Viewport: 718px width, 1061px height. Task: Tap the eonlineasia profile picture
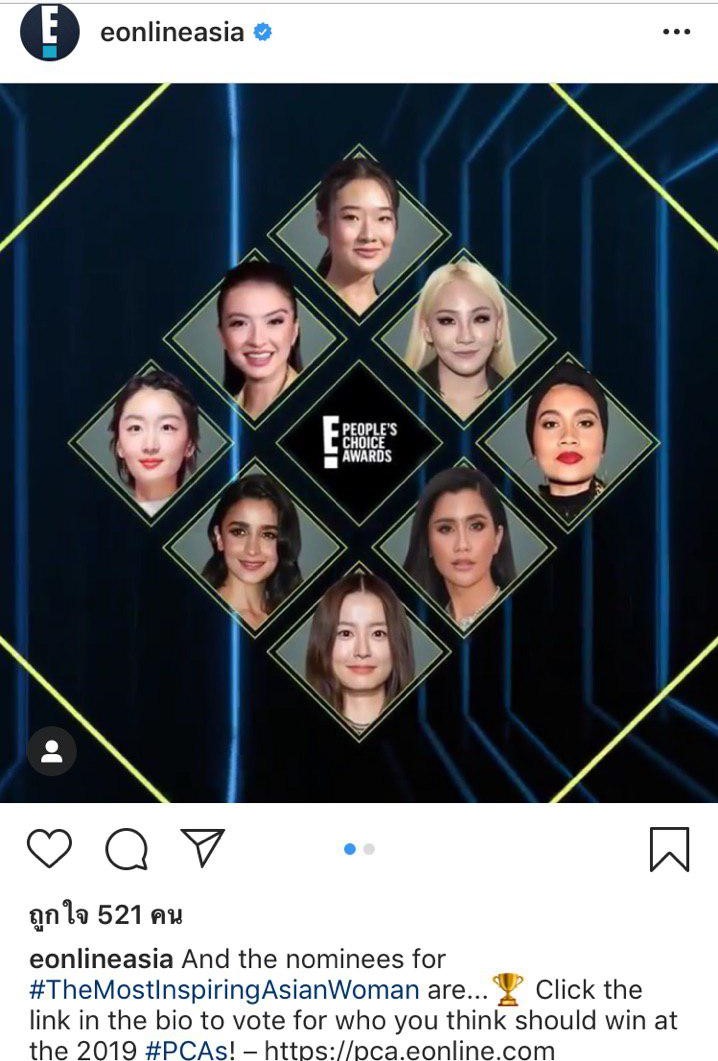point(49,32)
